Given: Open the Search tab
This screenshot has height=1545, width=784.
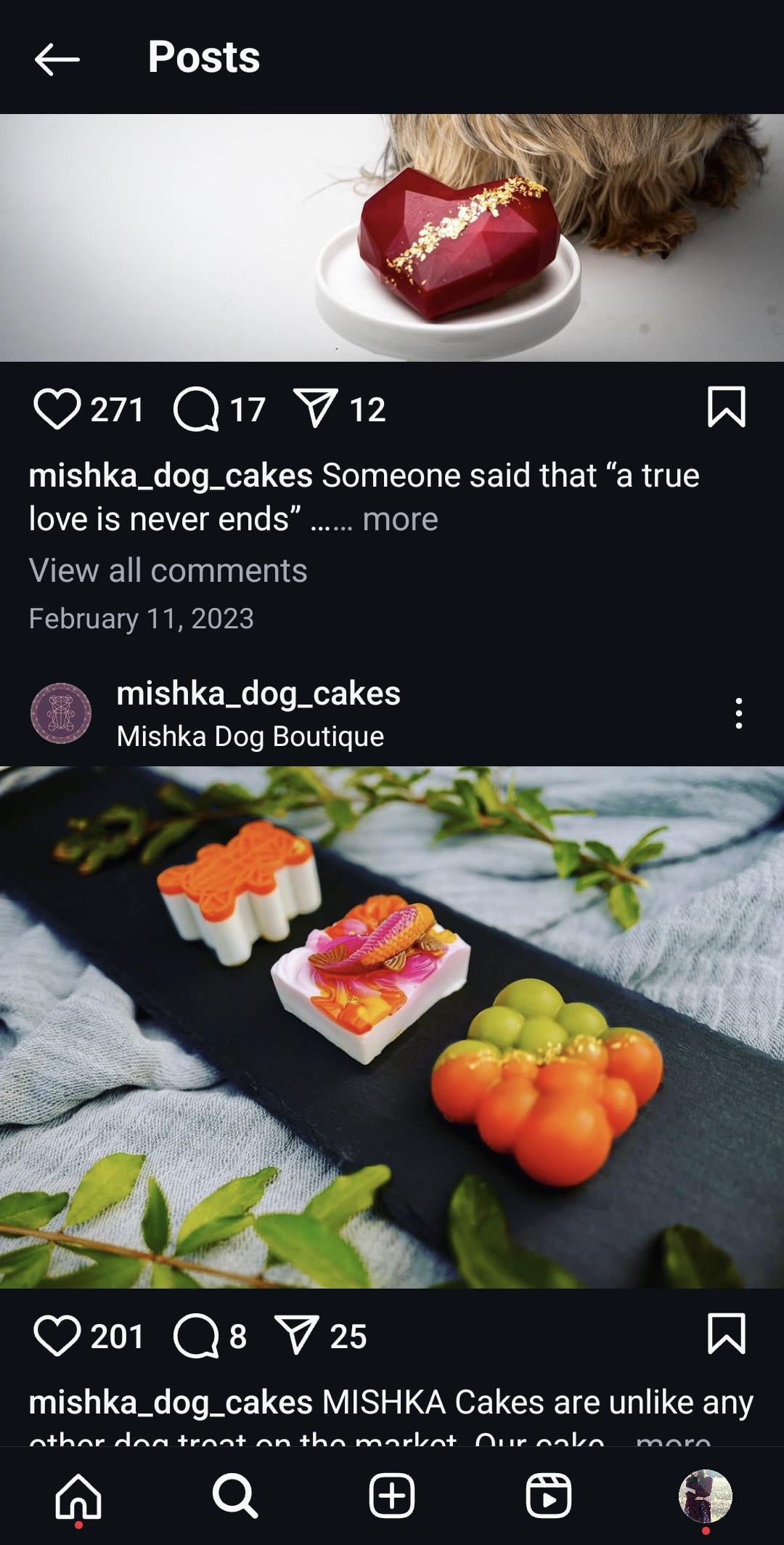Looking at the screenshot, I should point(235,1496).
